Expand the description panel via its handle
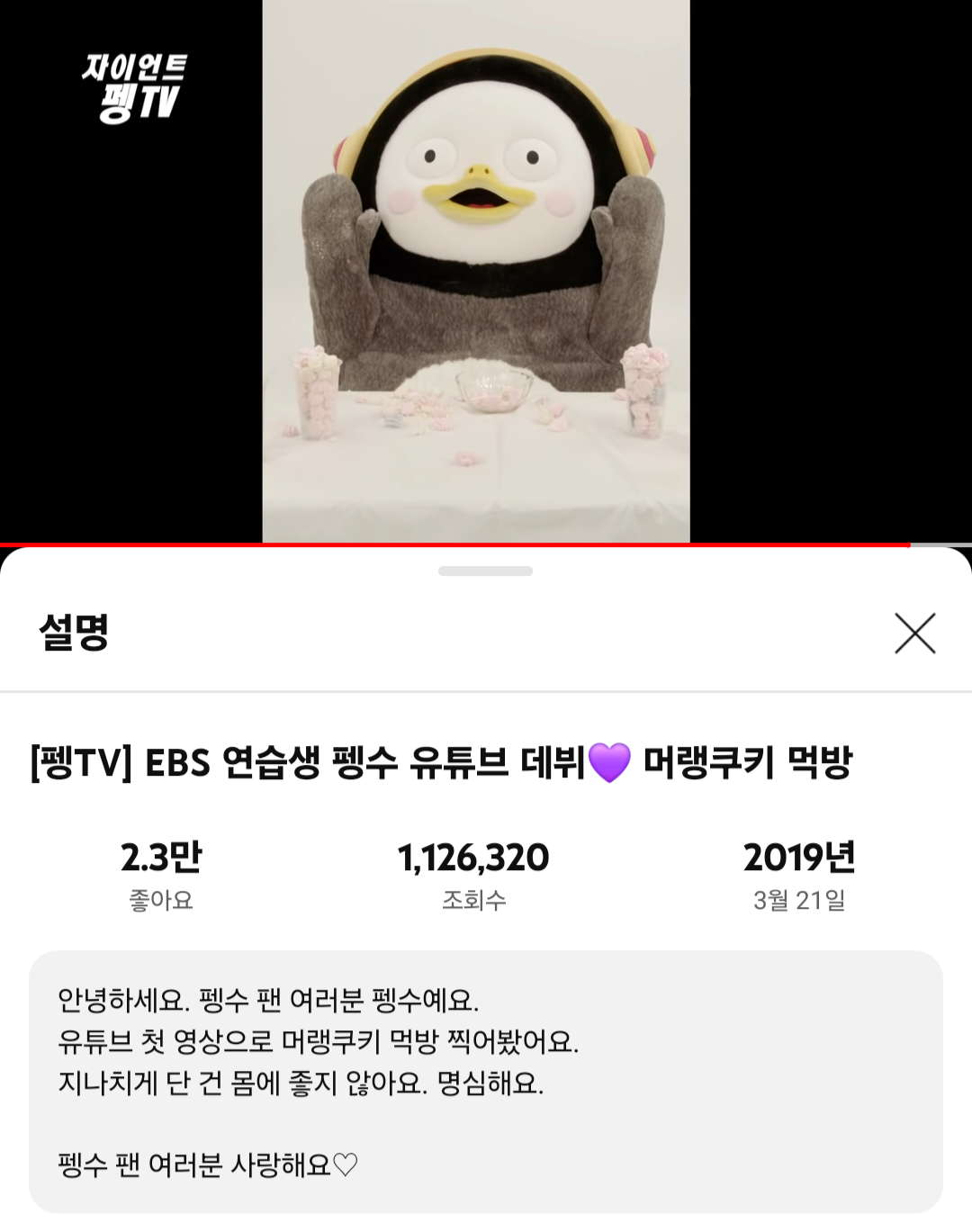Image resolution: width=972 pixels, height=1232 pixels. point(486,569)
